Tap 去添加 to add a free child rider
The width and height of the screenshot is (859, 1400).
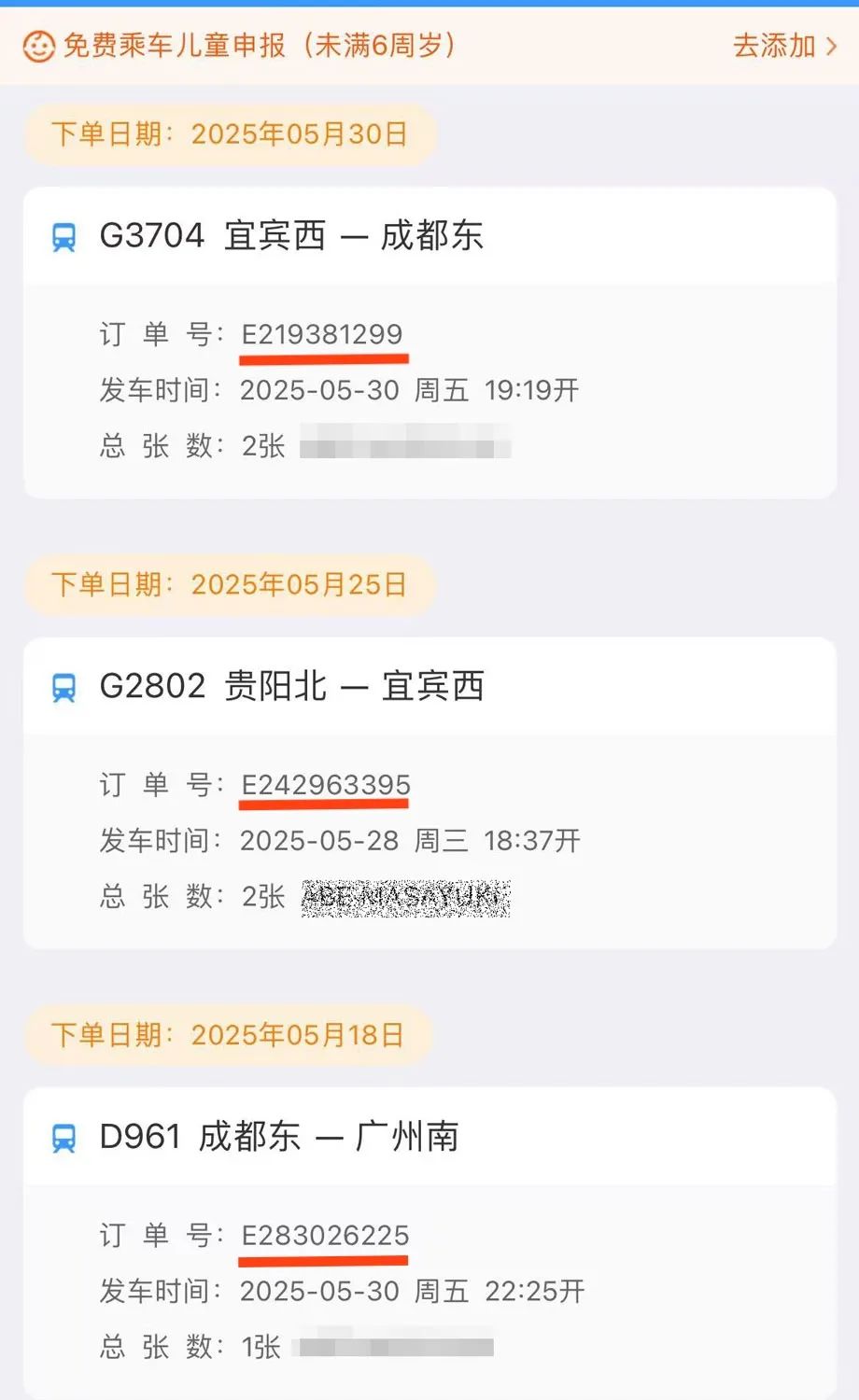[784, 45]
